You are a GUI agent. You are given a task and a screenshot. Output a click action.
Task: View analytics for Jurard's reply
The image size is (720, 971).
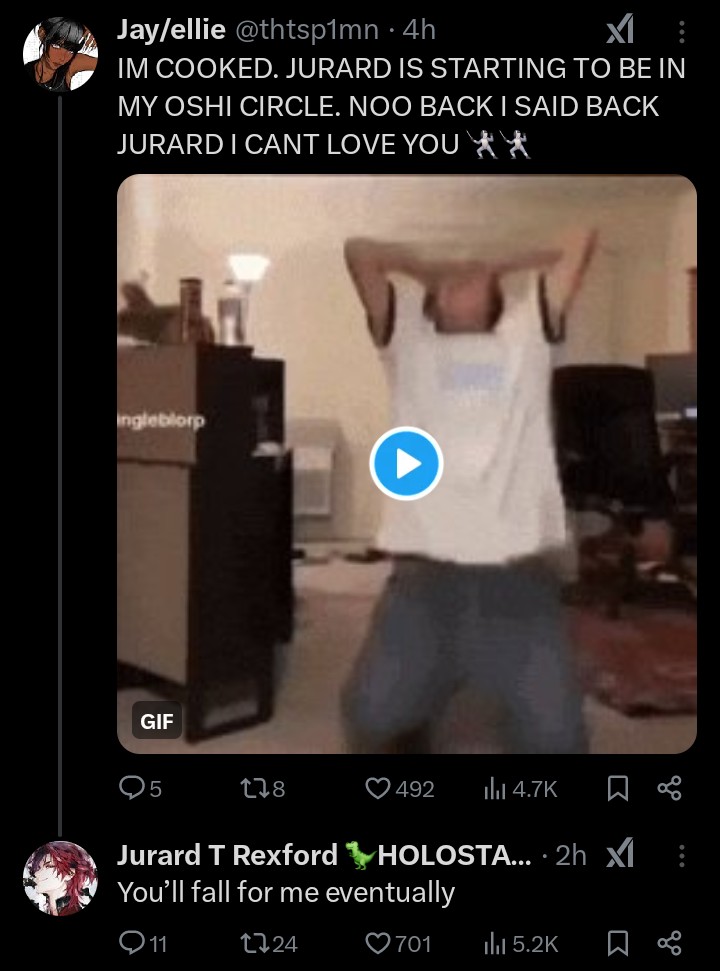point(494,943)
